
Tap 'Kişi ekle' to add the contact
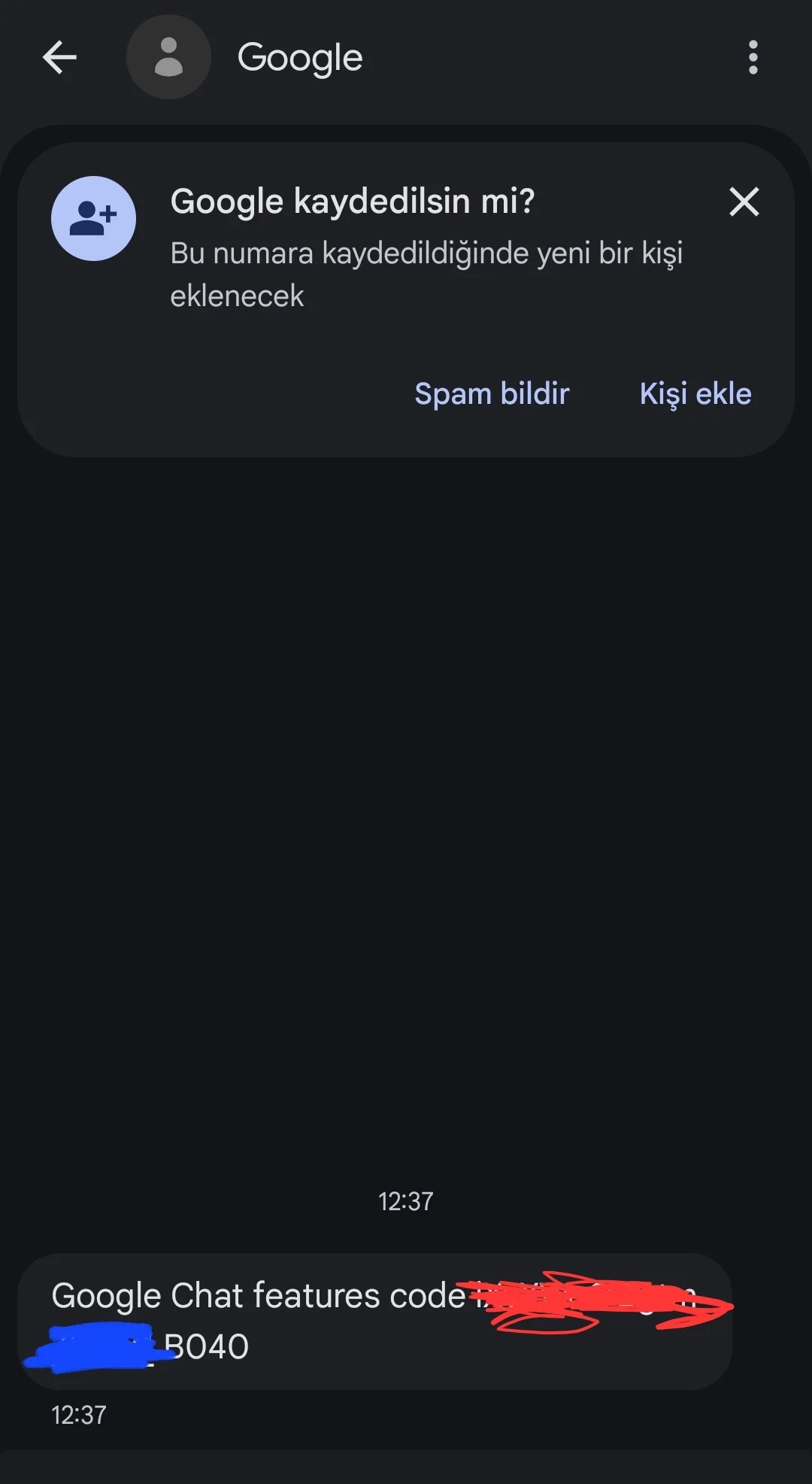tap(694, 393)
